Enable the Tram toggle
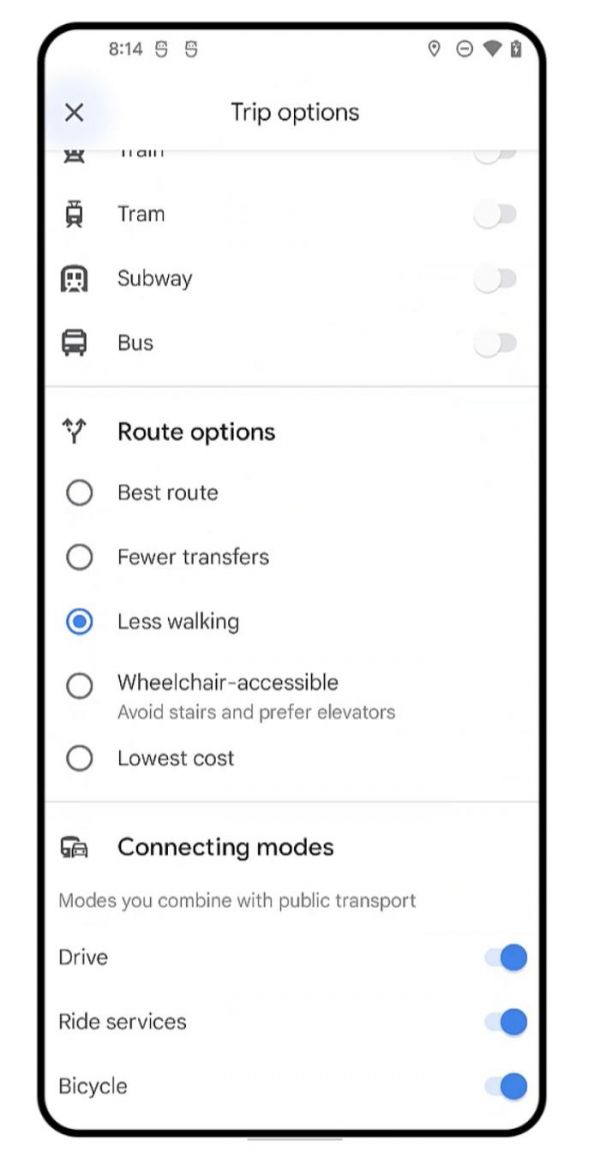Viewport: 600px width, 1158px height. [x=496, y=215]
